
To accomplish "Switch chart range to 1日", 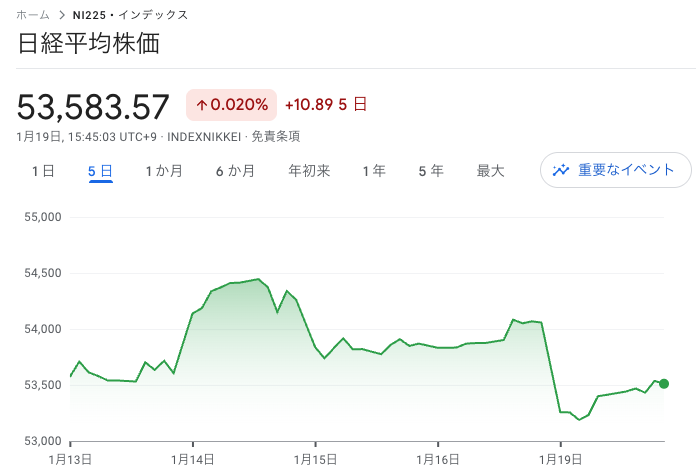I will point(43,171).
